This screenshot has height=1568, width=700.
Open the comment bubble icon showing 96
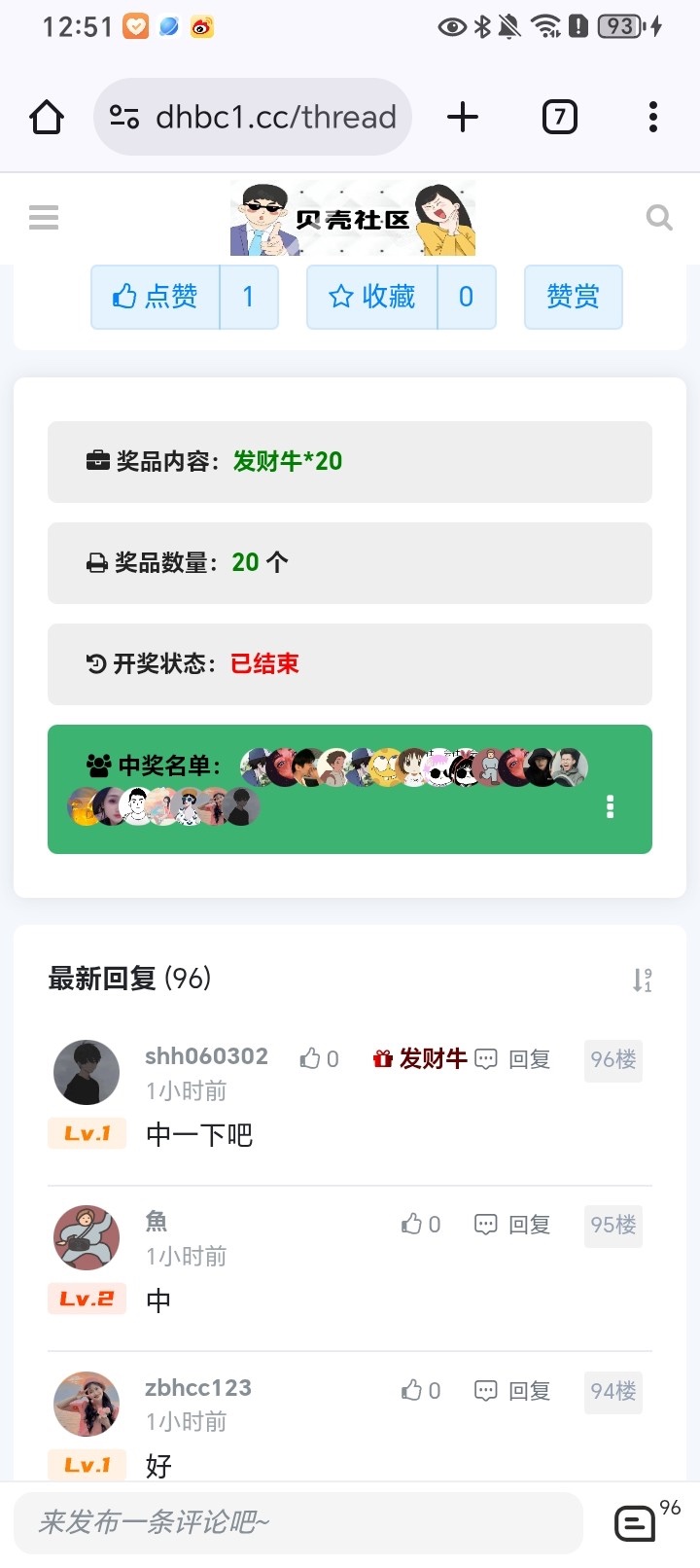pyautogui.click(x=634, y=1522)
